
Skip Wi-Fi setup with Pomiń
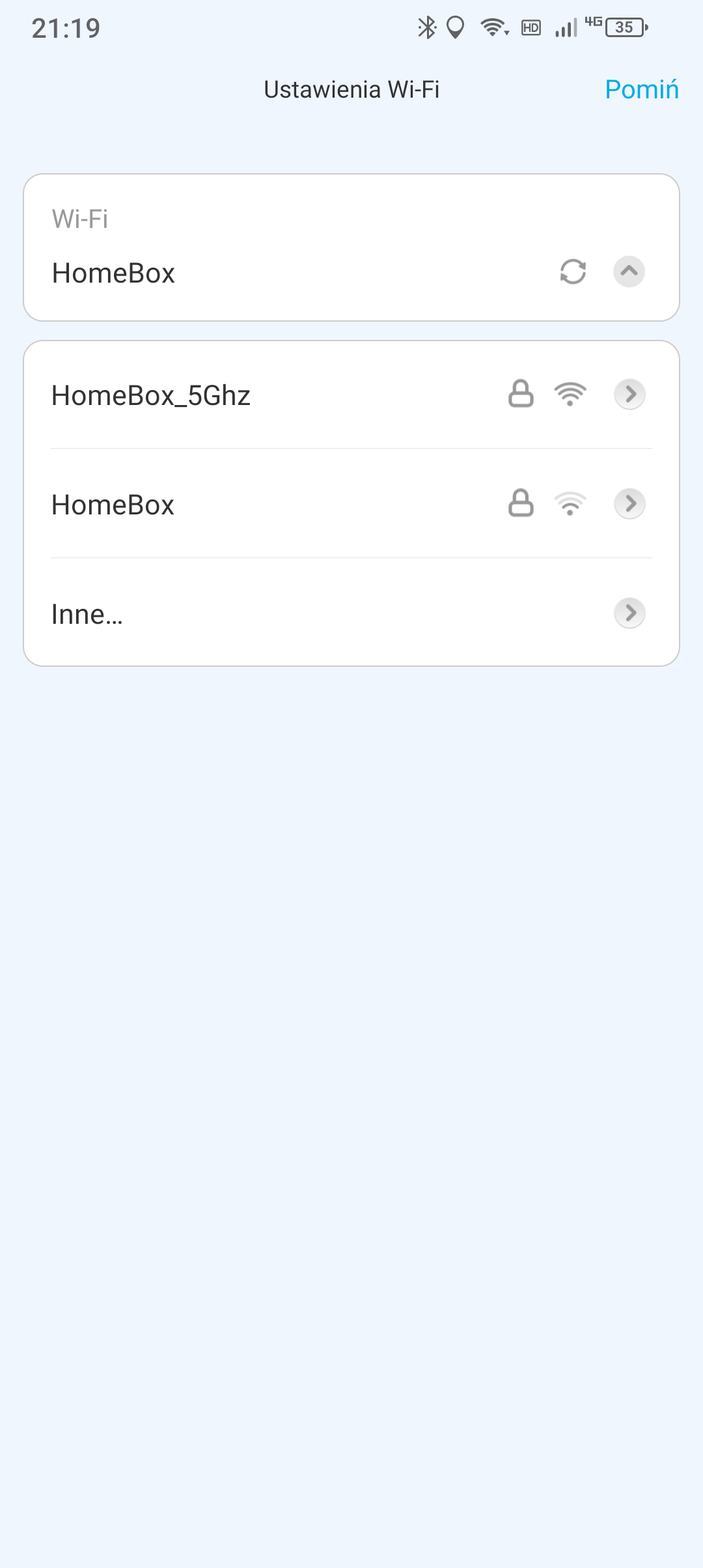pos(641,89)
